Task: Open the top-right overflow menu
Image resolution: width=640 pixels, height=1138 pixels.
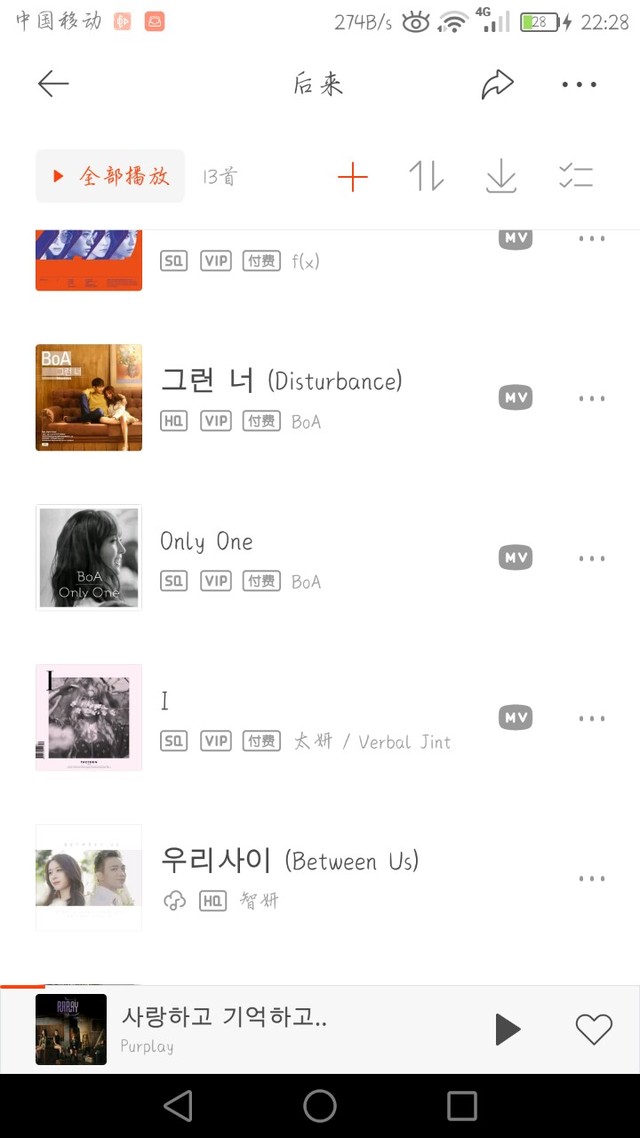Action: 579,85
